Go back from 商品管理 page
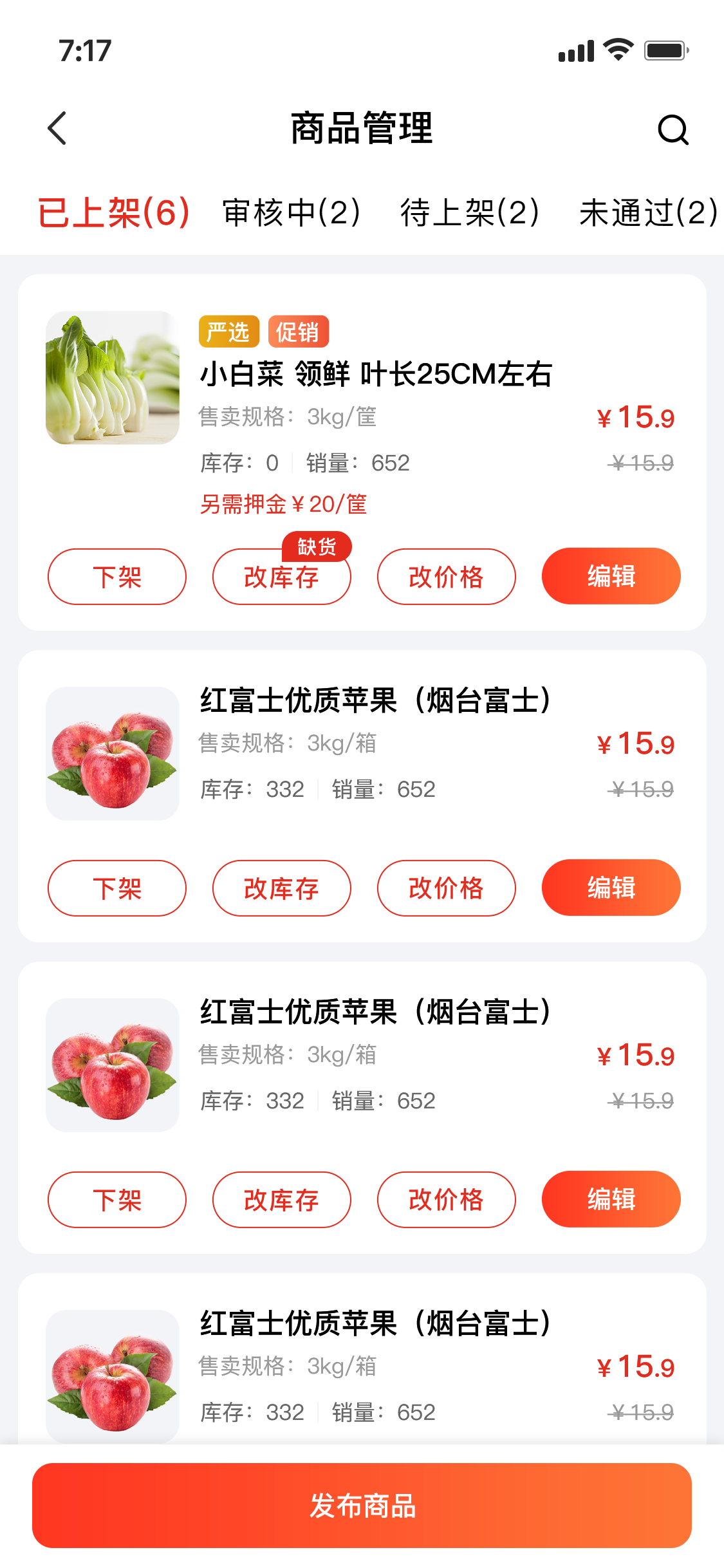 (57, 128)
